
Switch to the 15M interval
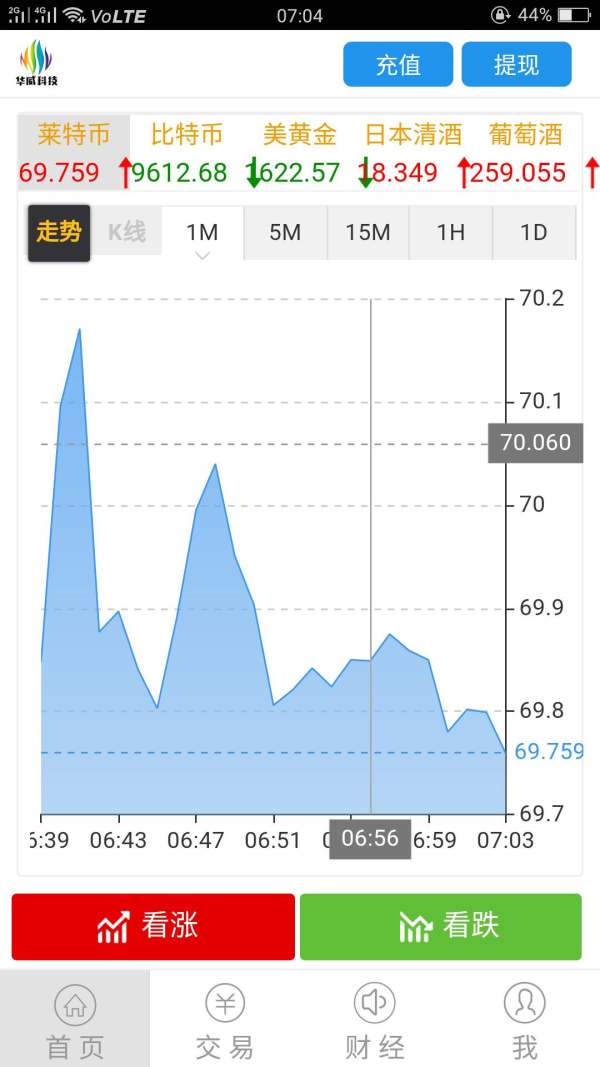368,233
